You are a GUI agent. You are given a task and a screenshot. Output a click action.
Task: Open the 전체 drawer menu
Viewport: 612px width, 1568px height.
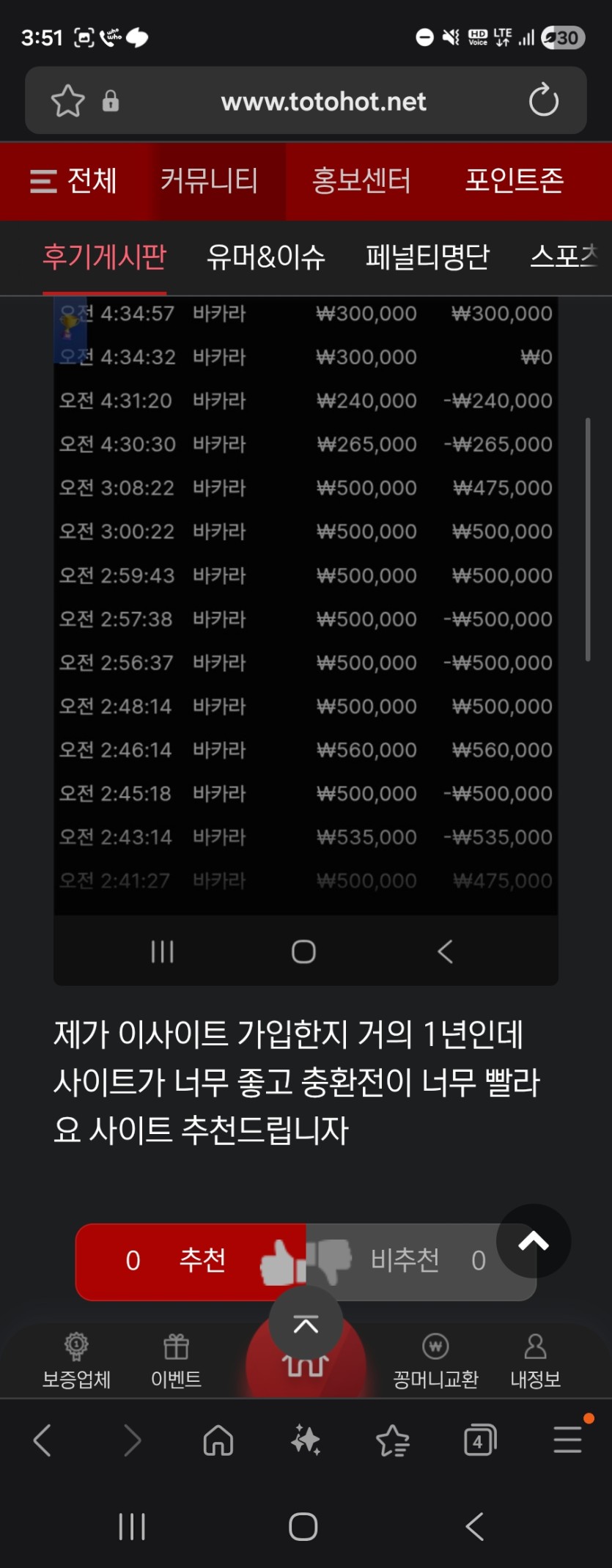[x=74, y=180]
